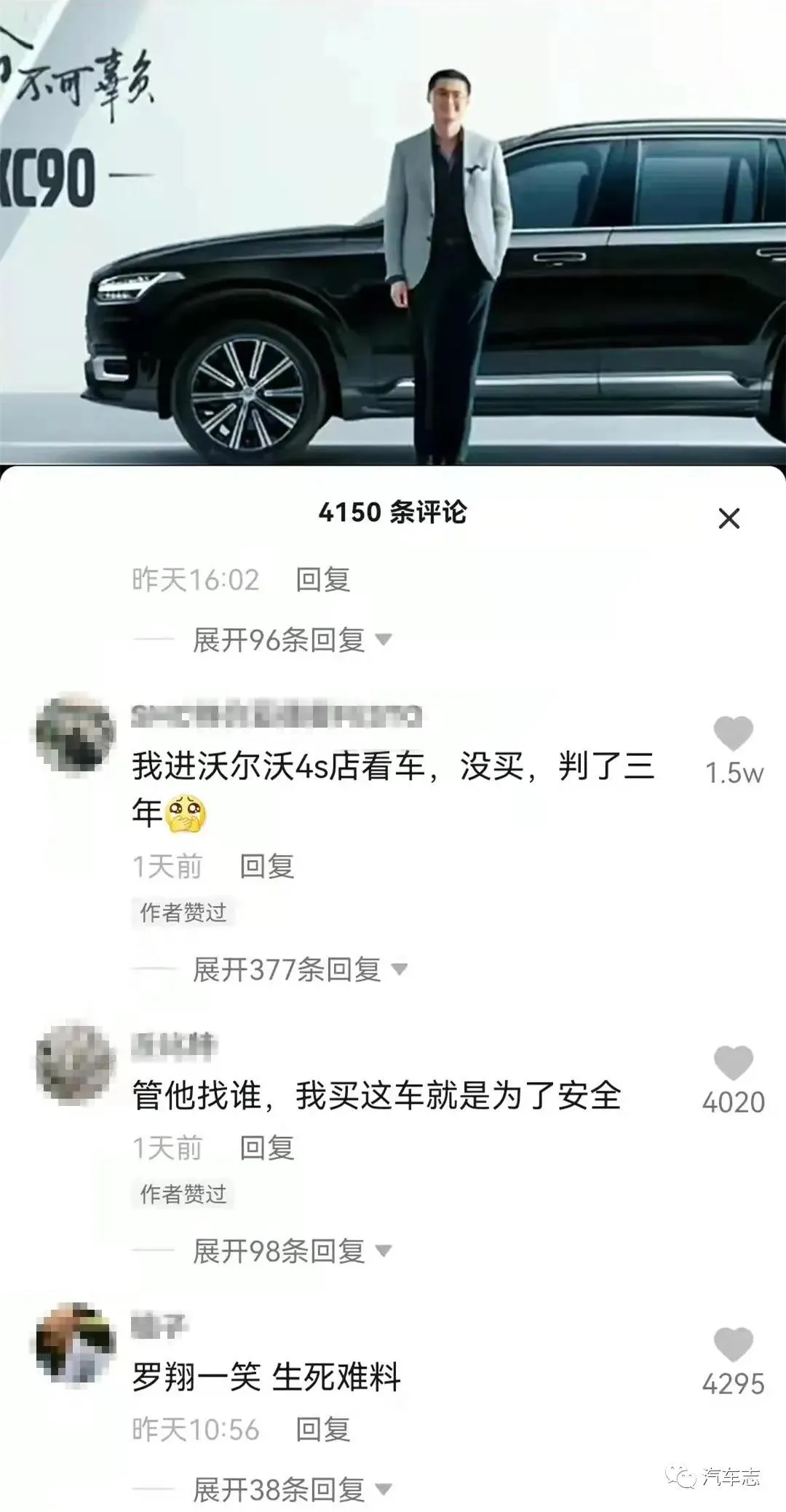Close the 4150 comments panel
This screenshot has width=786, height=1512.
click(729, 519)
